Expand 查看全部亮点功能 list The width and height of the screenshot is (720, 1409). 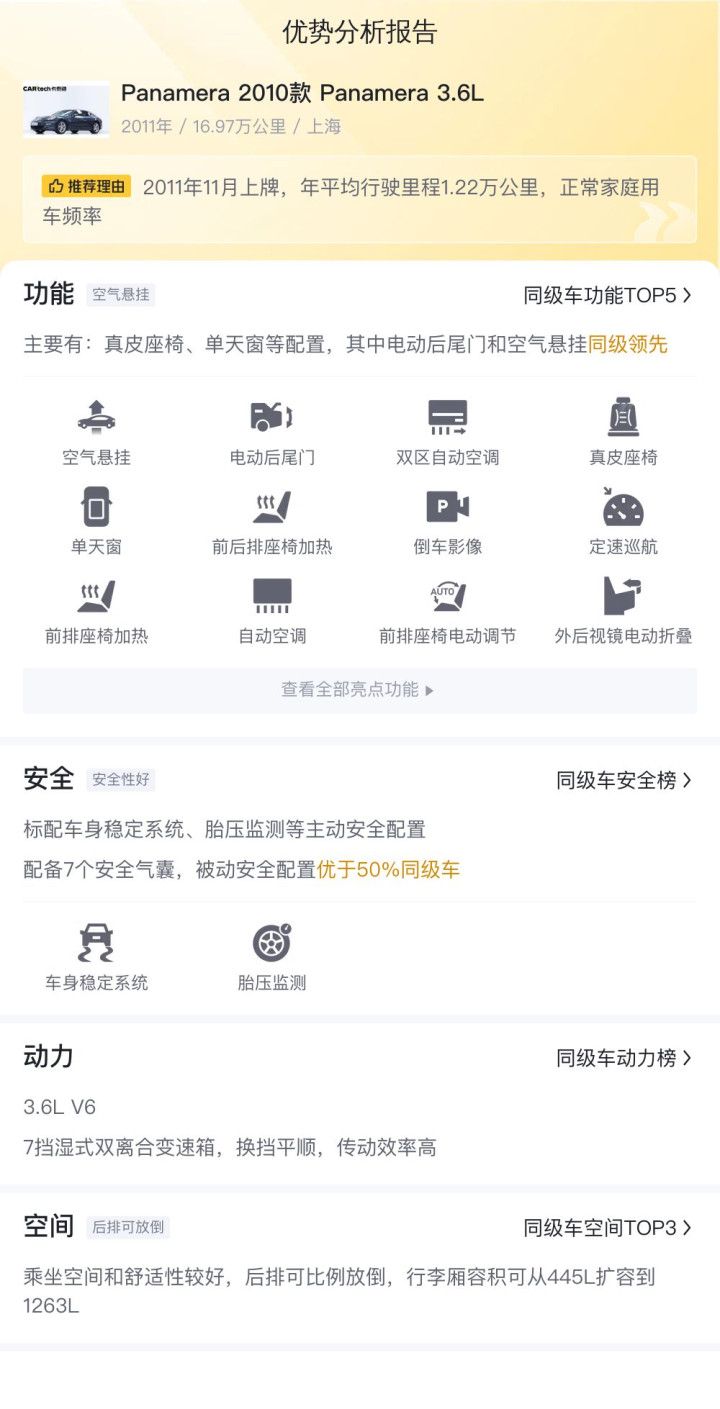[x=359, y=690]
